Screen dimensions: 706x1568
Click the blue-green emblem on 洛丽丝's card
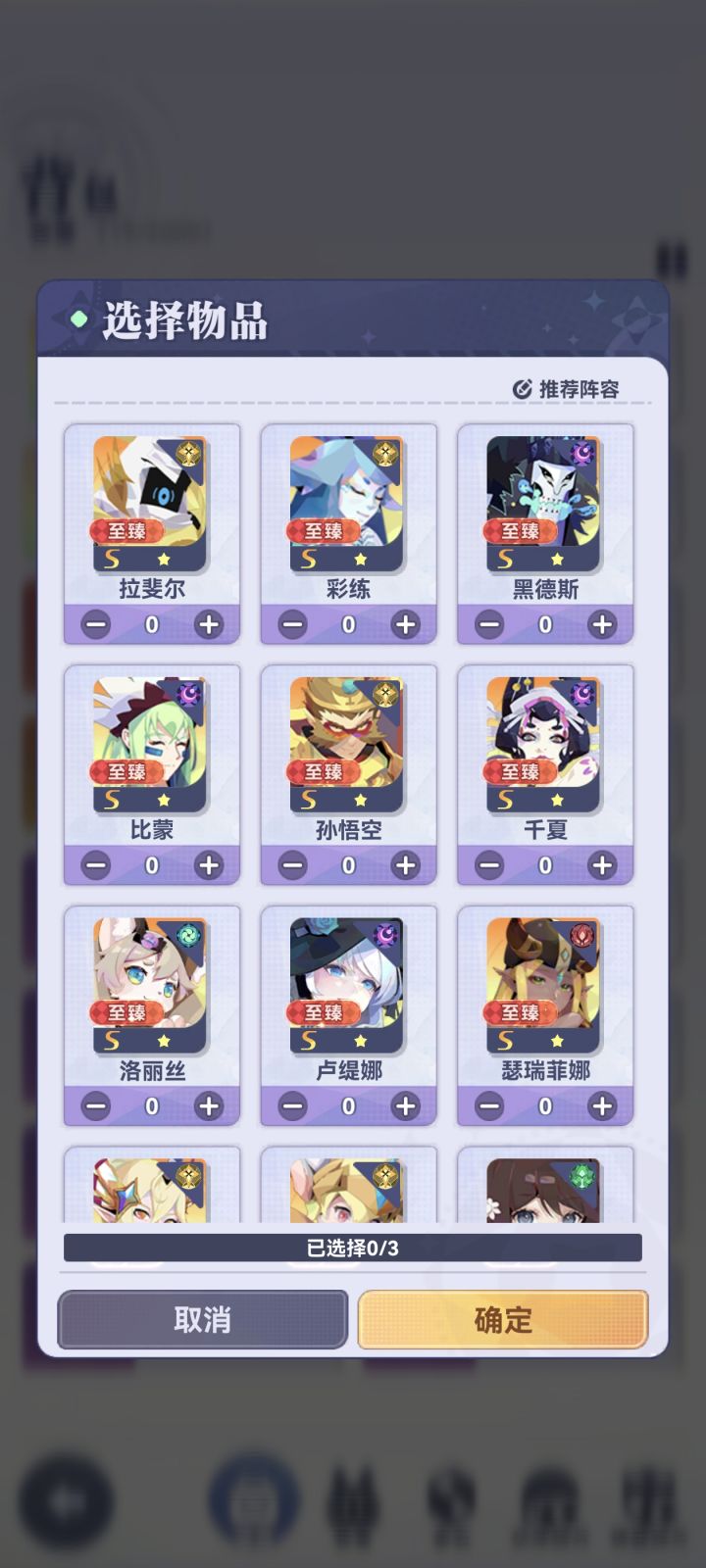click(189, 936)
